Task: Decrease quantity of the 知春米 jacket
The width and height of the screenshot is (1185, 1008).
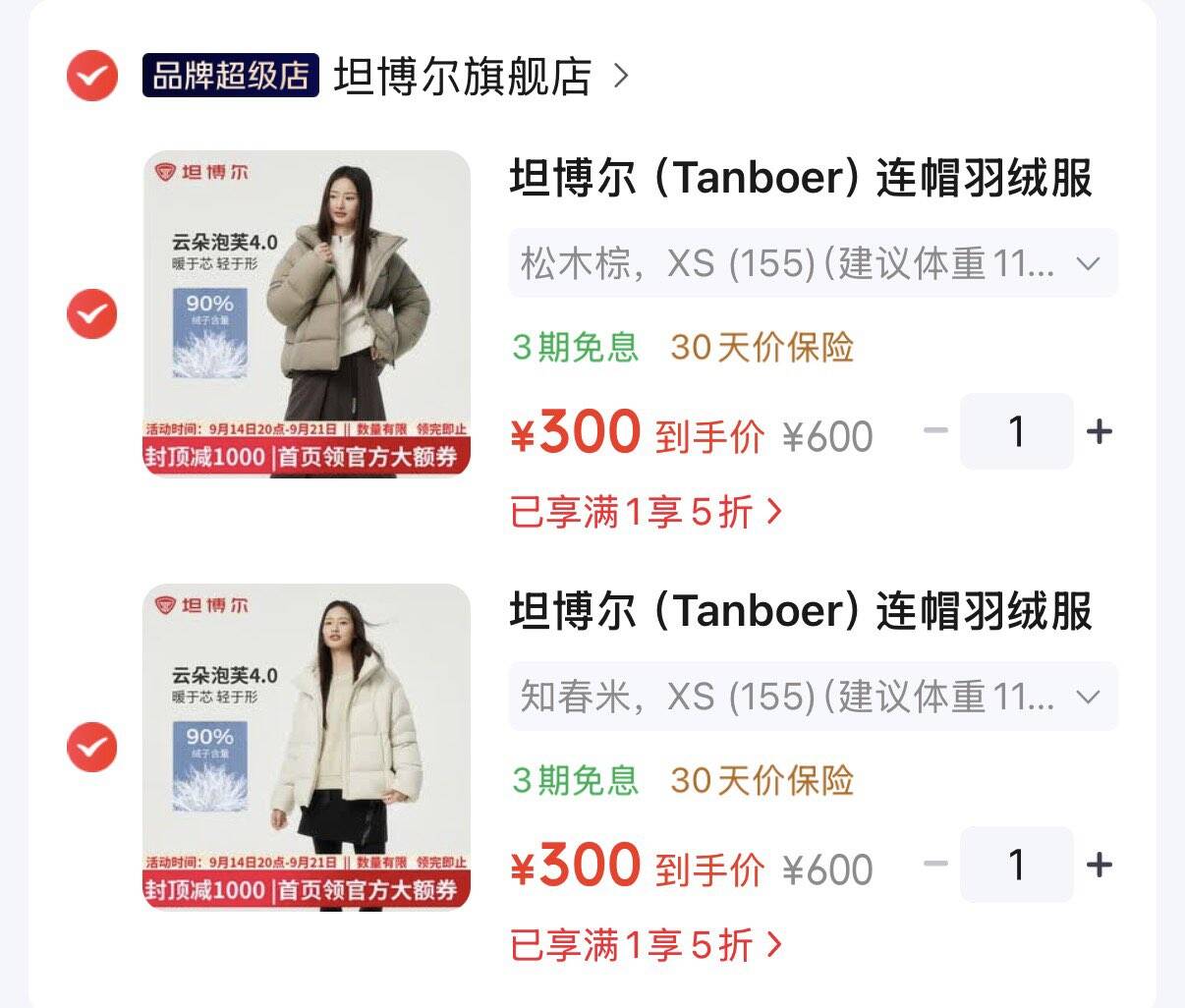Action: pyautogui.click(x=936, y=865)
